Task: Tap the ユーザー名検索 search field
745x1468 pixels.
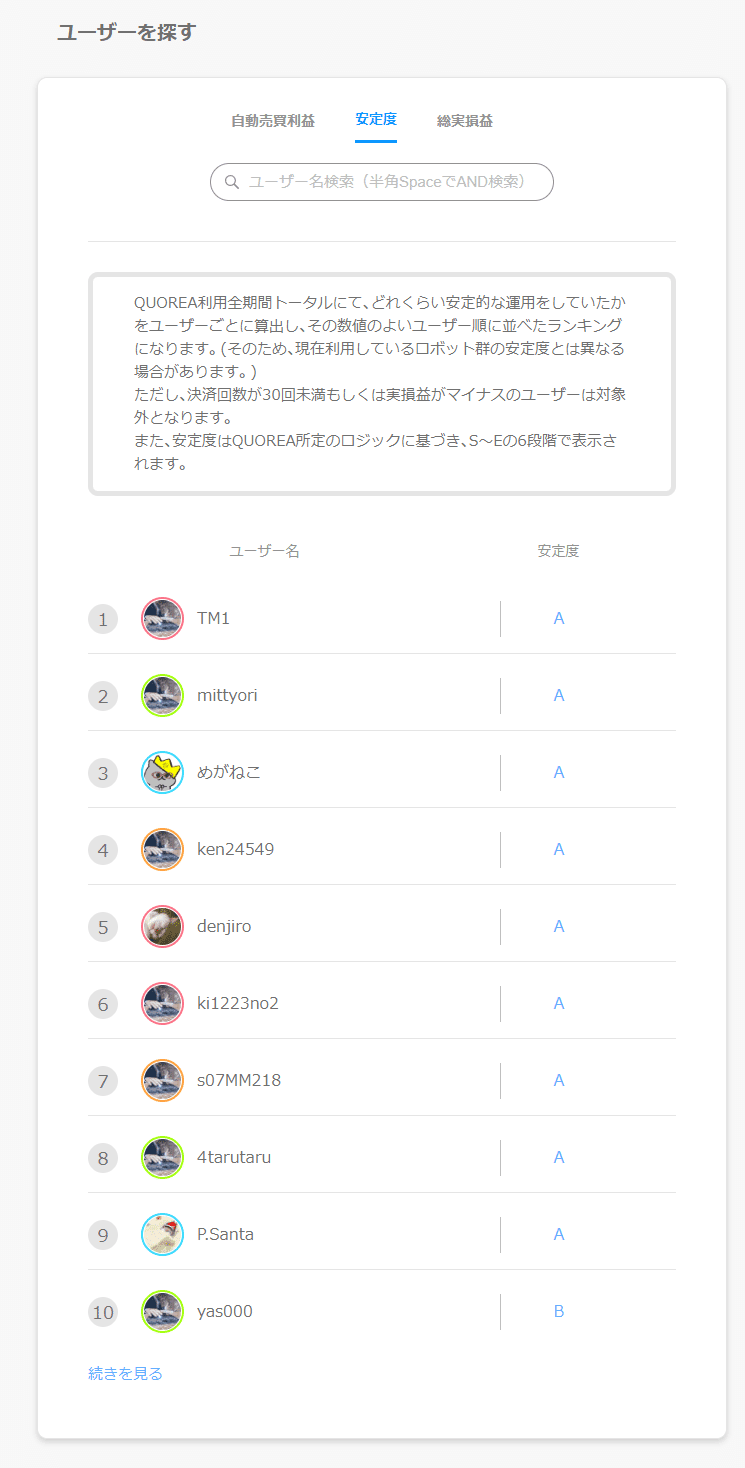Action: tap(382, 182)
